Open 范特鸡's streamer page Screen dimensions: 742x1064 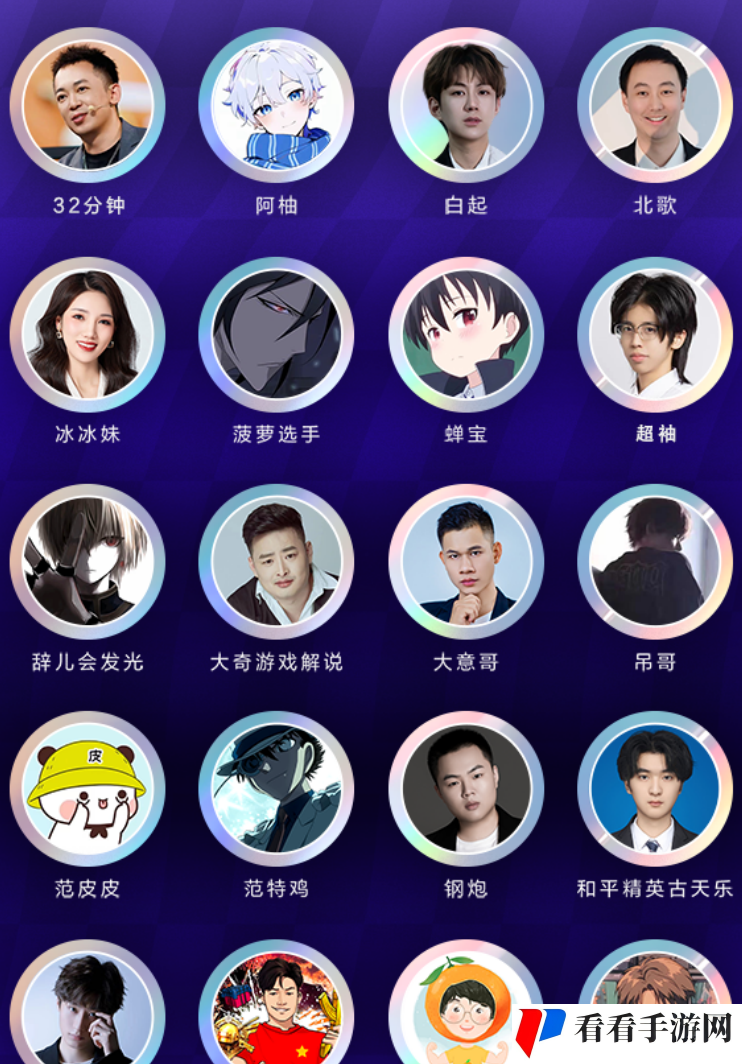click(276, 789)
